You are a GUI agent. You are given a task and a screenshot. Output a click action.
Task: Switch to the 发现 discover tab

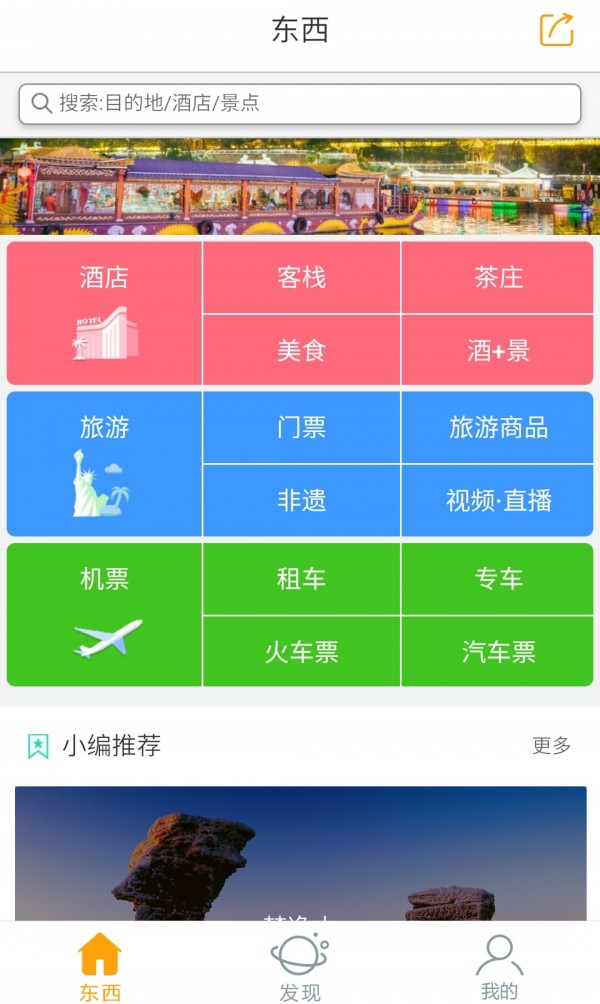(x=300, y=966)
